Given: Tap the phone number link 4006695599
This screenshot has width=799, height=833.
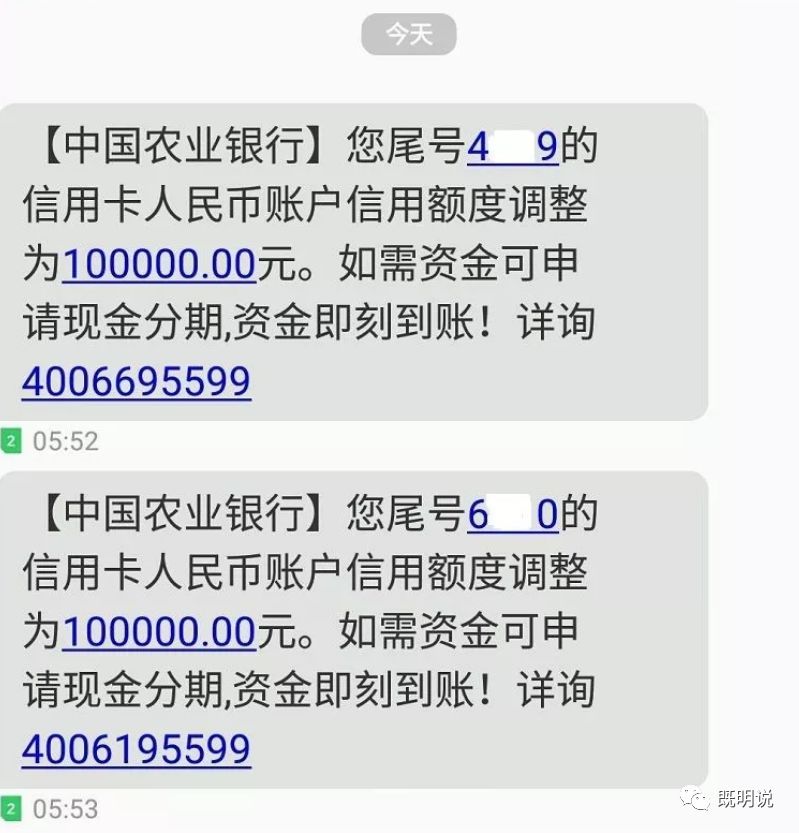Looking at the screenshot, I should point(136,382).
